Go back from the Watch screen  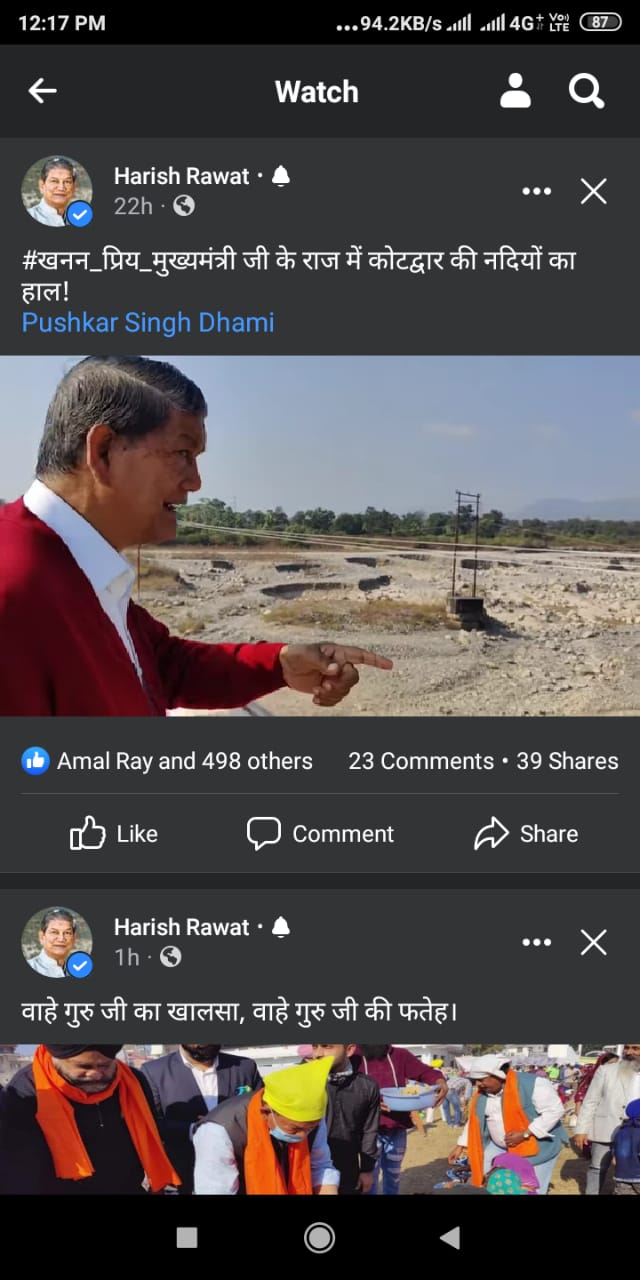tap(42, 91)
